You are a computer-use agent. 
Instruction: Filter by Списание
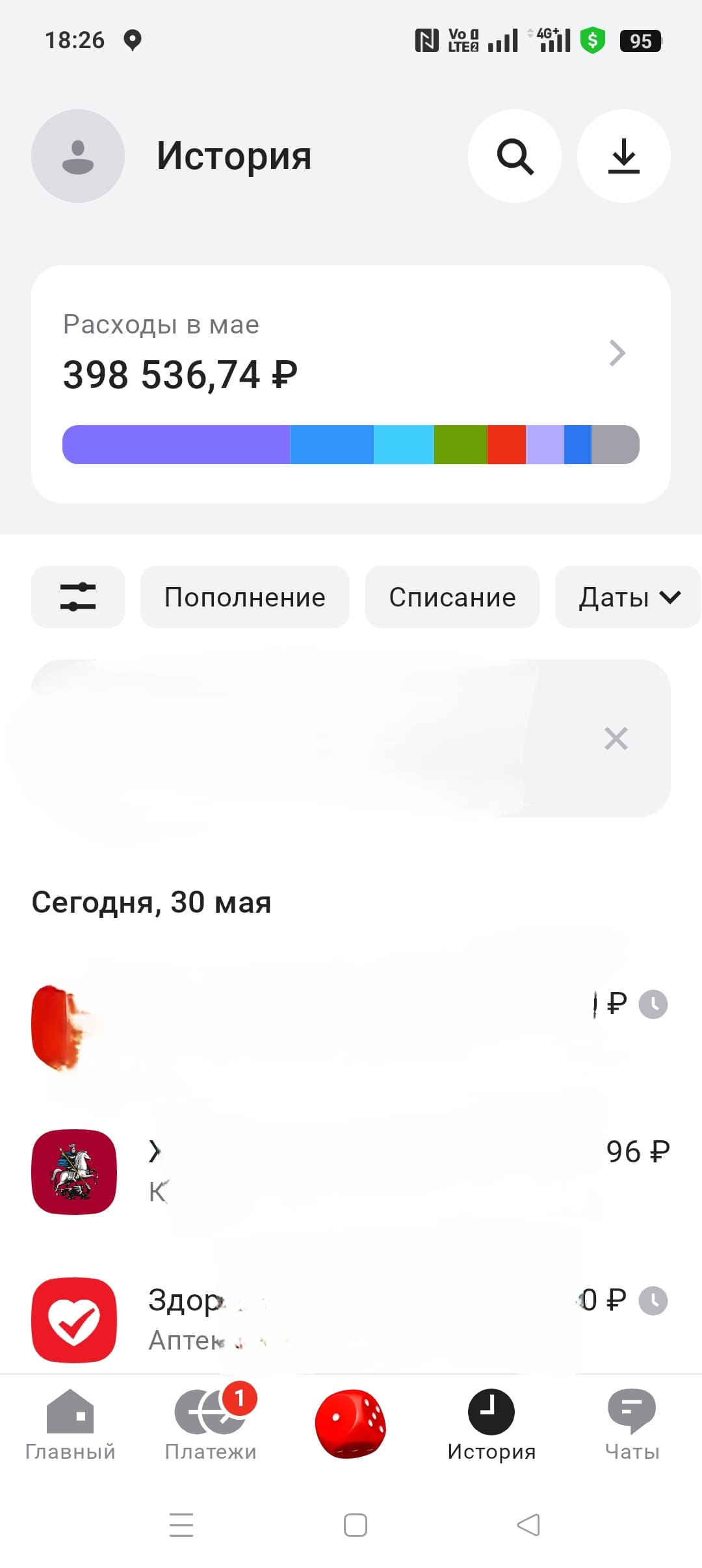tap(452, 597)
